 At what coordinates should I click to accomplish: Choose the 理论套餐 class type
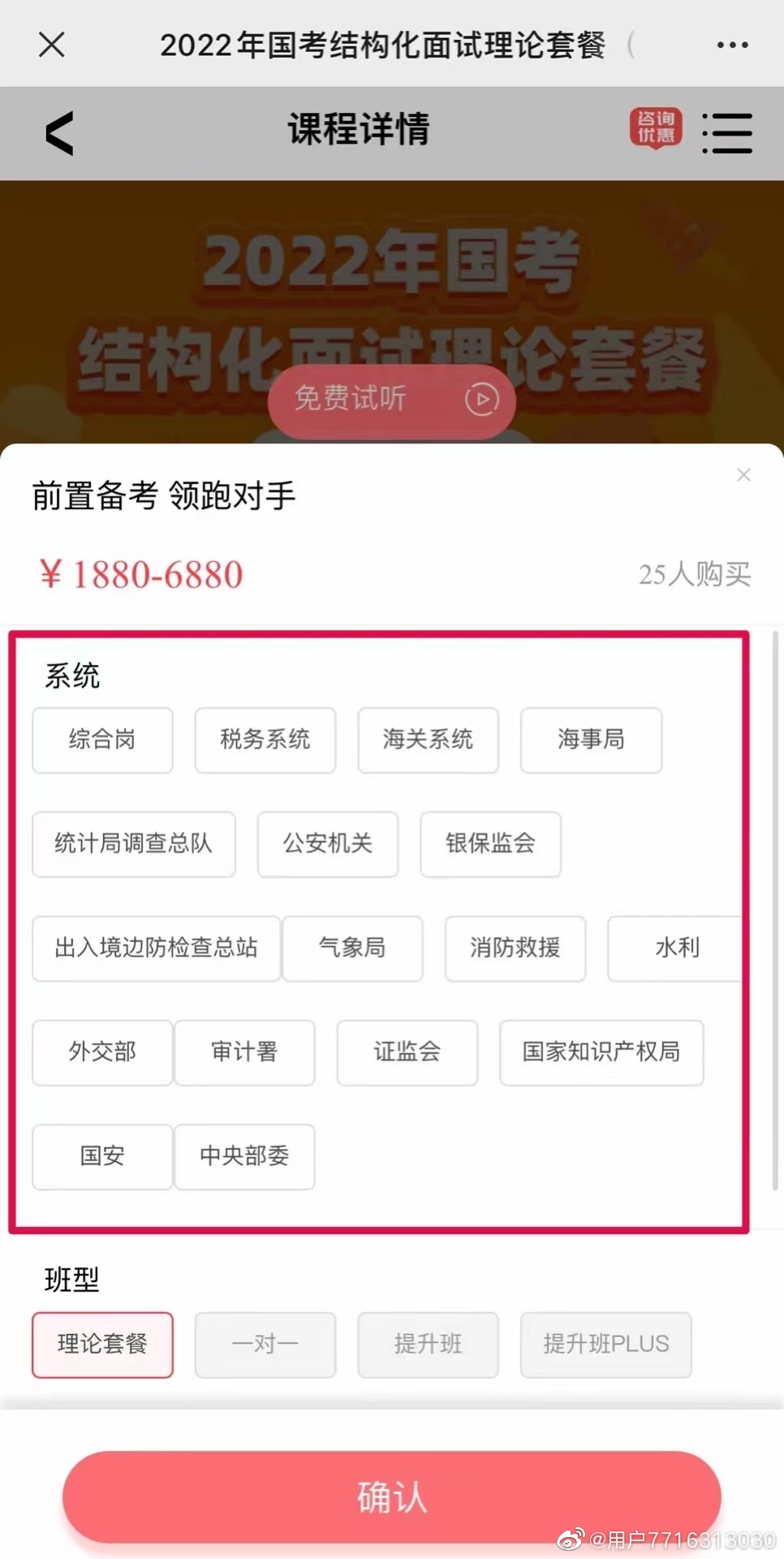102,1345
